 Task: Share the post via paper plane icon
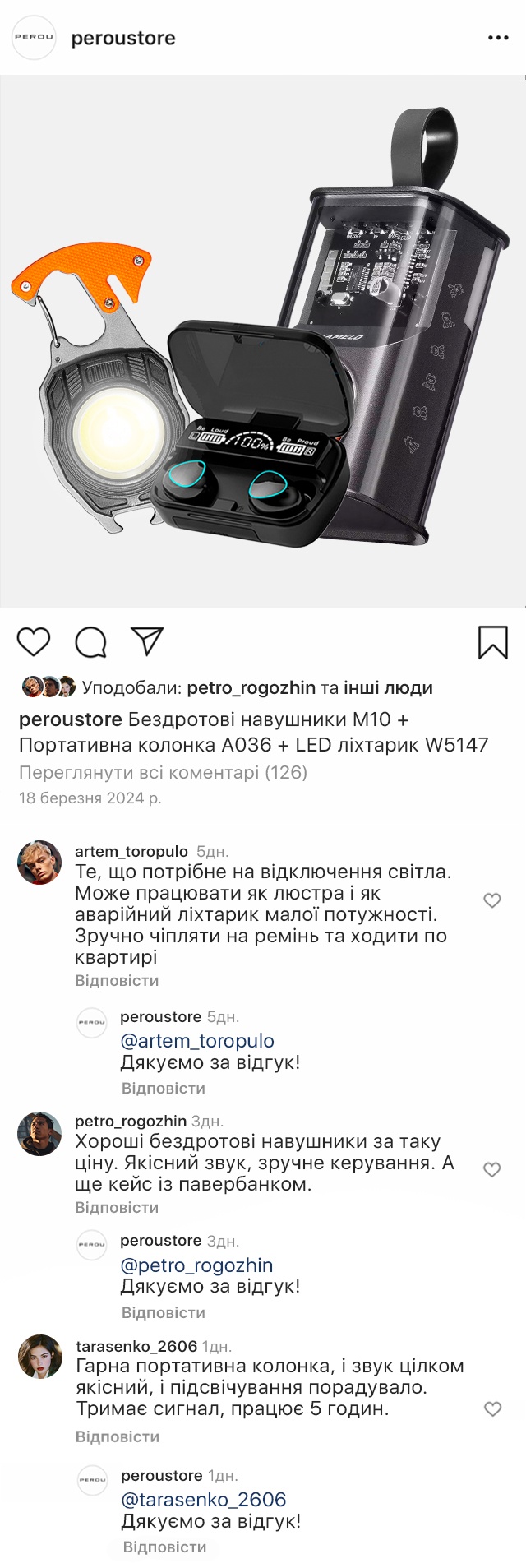[147, 641]
